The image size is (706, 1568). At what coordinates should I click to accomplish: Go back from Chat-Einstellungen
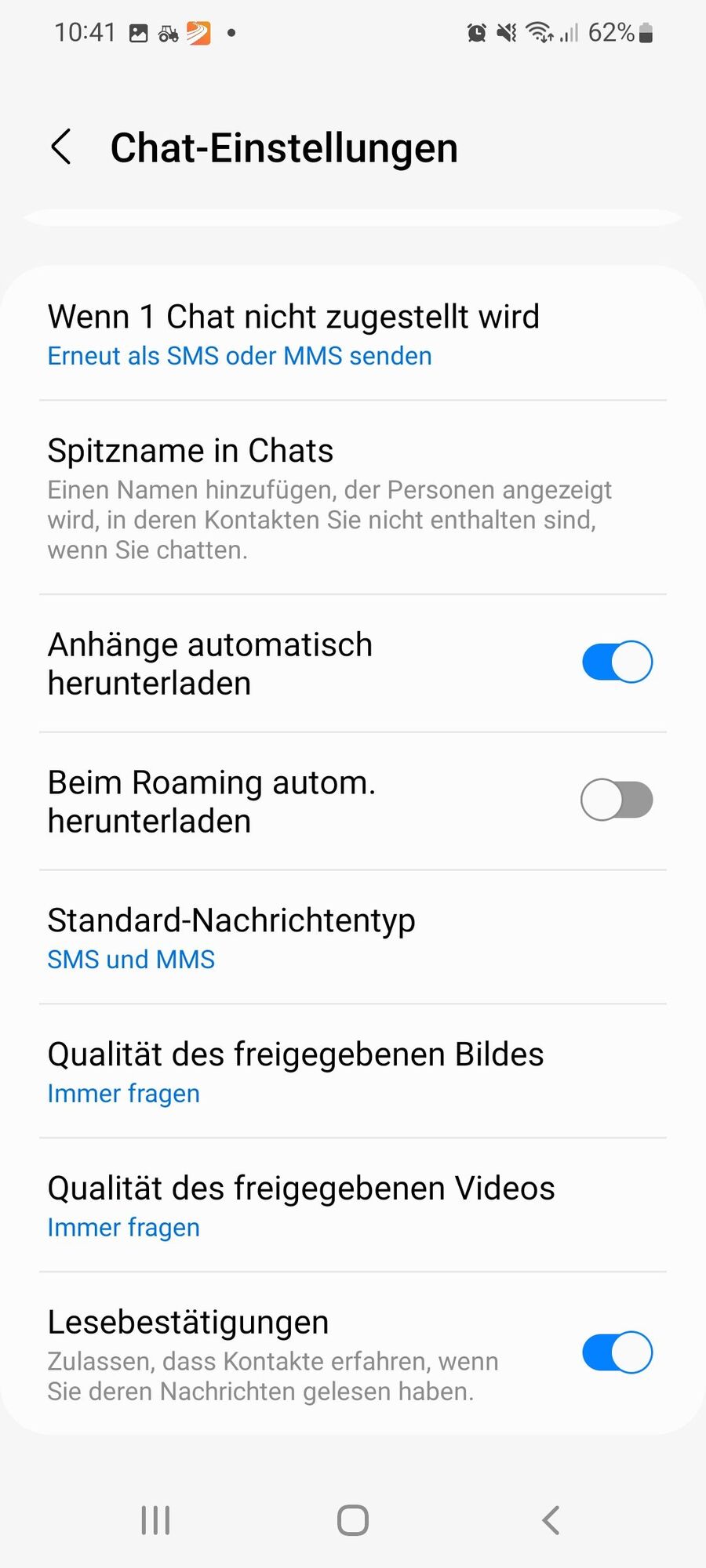click(x=61, y=147)
